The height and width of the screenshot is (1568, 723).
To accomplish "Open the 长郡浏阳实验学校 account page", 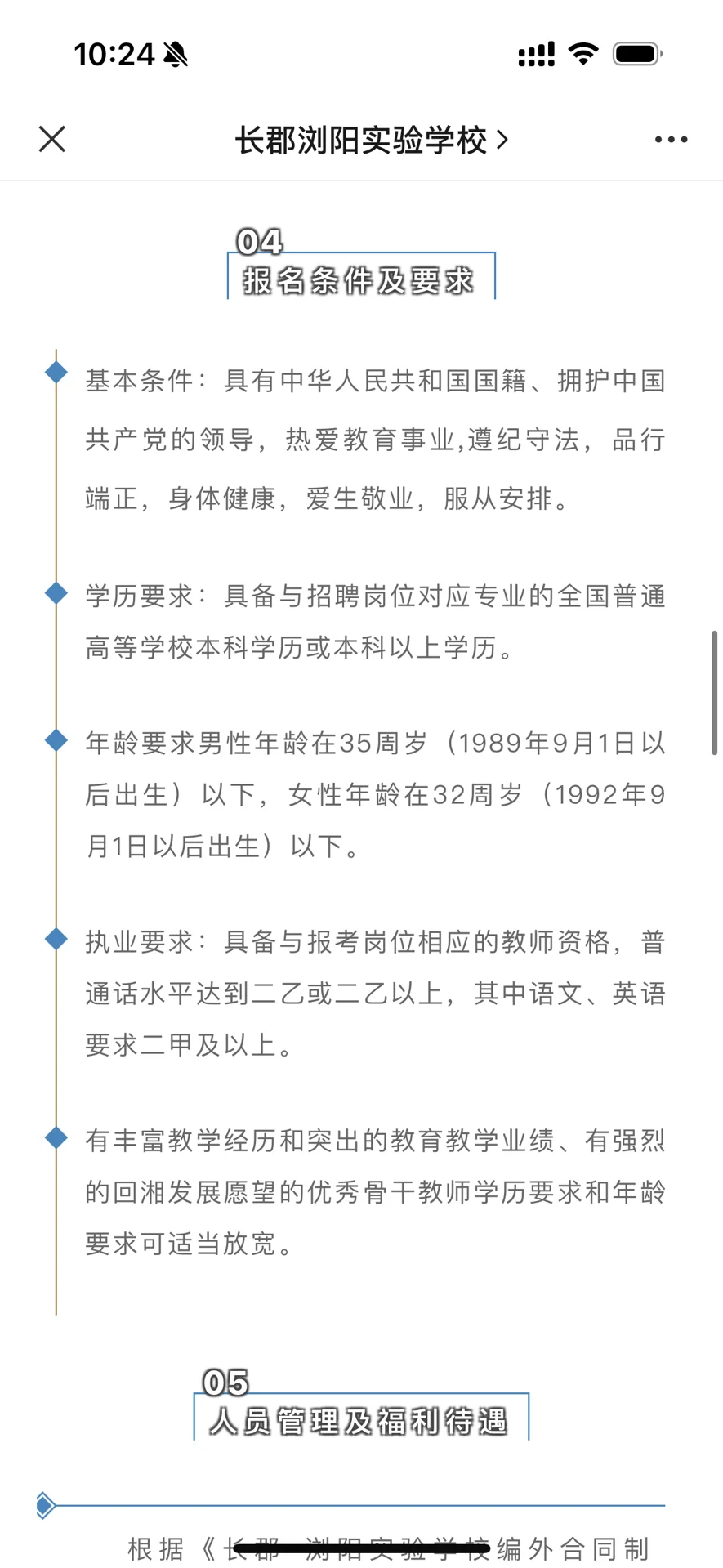I will click(x=372, y=140).
